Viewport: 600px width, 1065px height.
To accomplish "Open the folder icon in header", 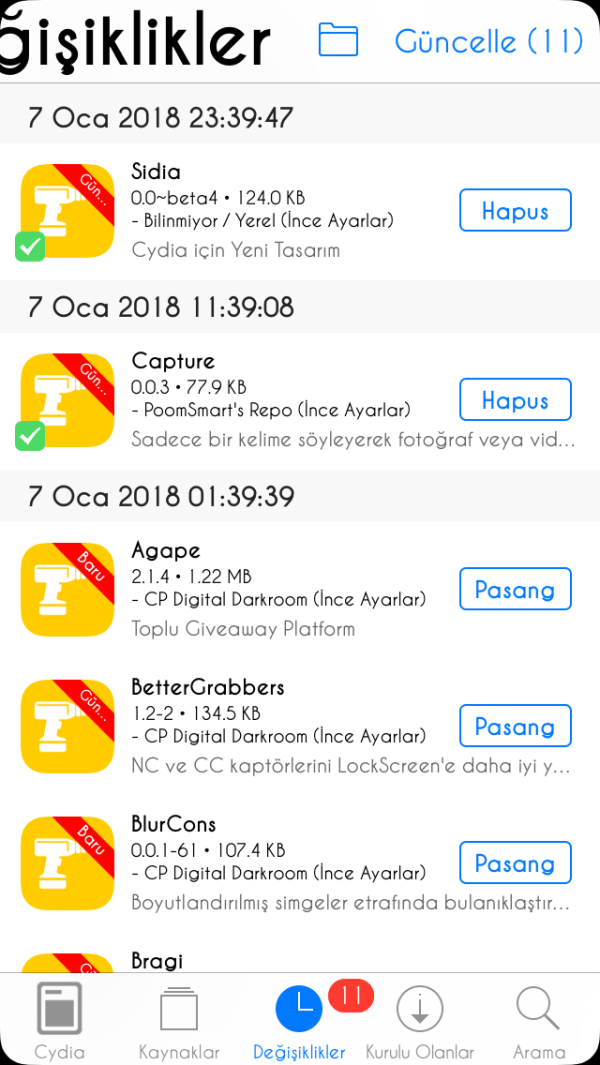I will 338,40.
